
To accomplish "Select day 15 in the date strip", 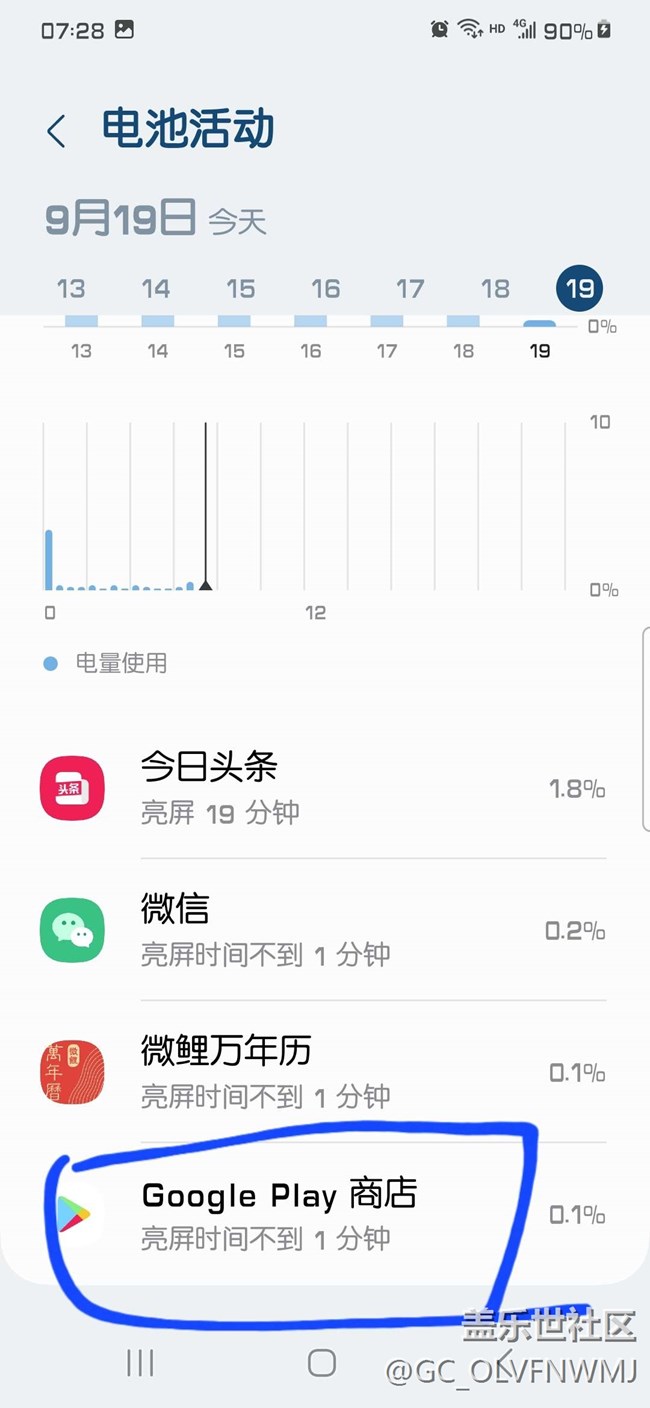I will click(x=241, y=289).
